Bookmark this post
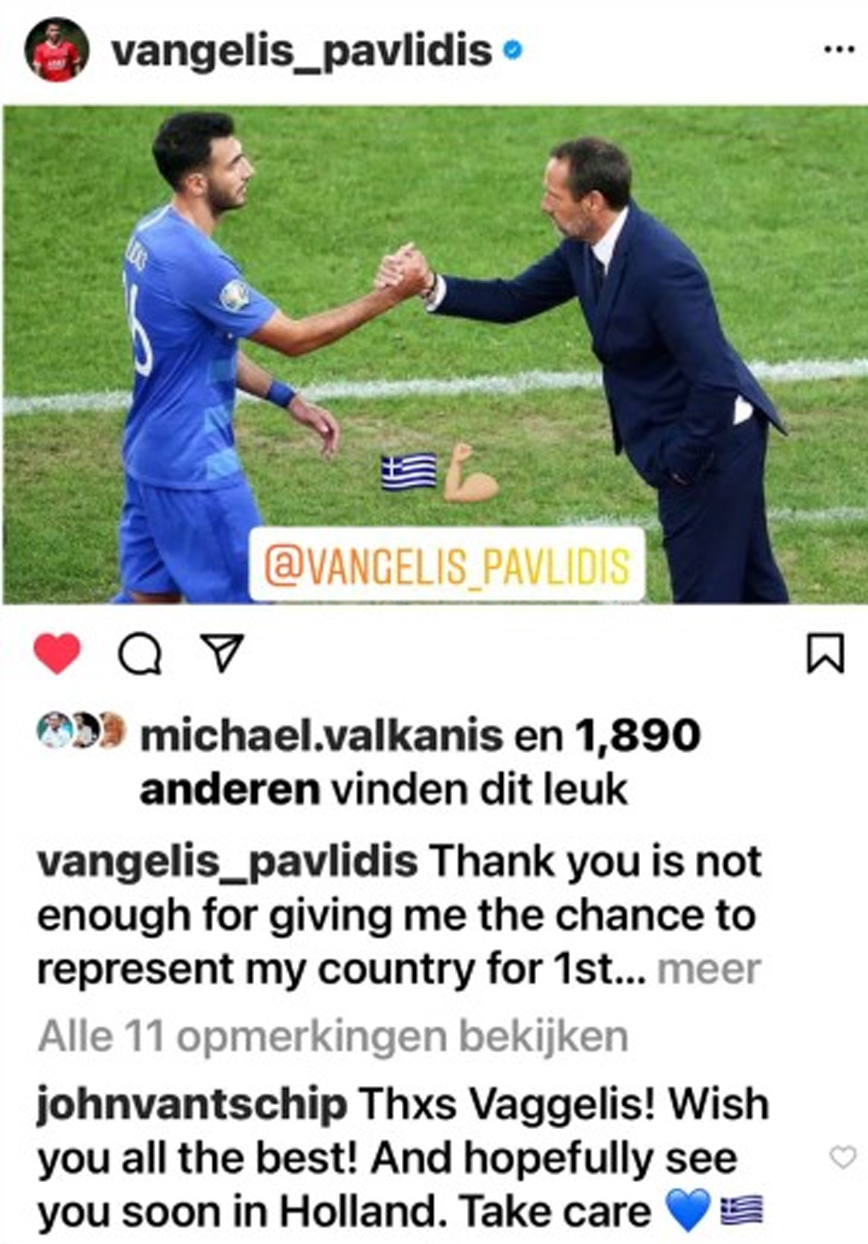868x1244 pixels. [825, 654]
